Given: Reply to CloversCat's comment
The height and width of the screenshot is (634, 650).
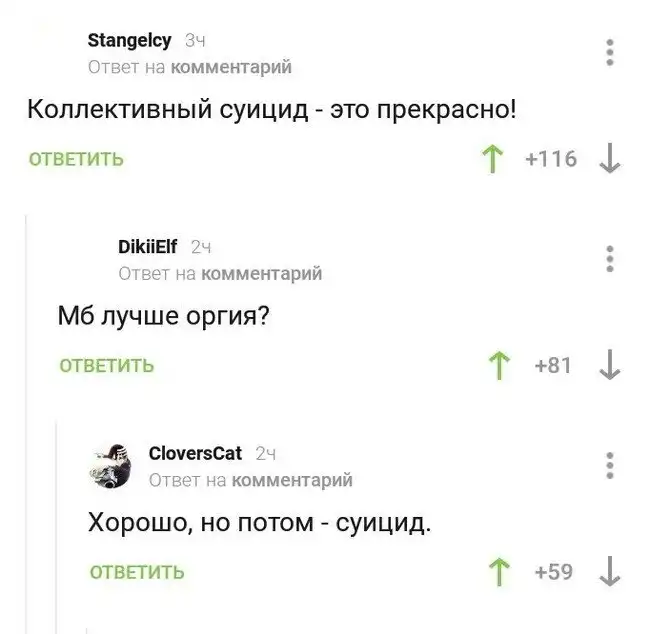Looking at the screenshot, I should click(x=137, y=572).
